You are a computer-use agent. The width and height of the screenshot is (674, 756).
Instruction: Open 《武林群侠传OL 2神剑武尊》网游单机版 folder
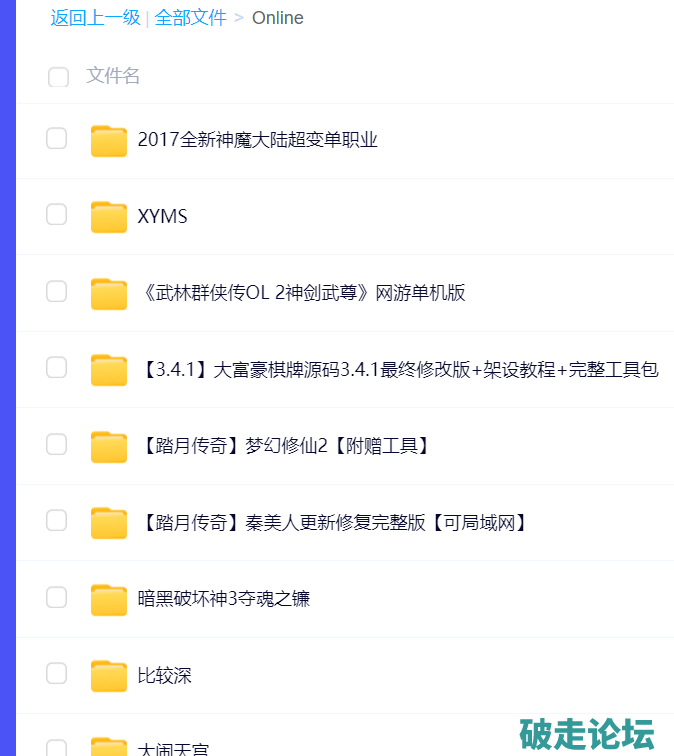(301, 293)
